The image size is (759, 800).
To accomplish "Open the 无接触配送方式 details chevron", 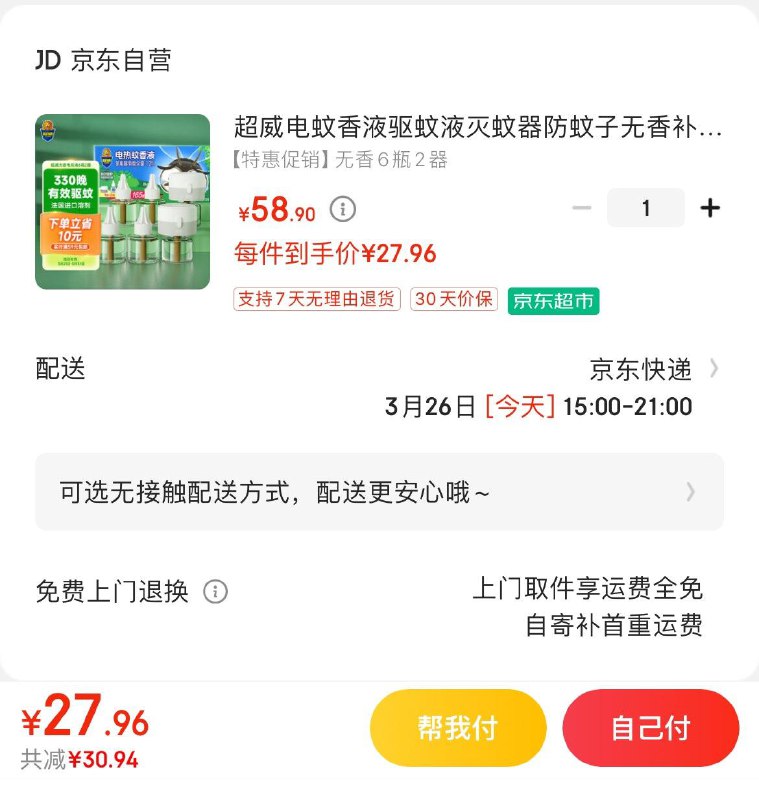I will point(690,491).
